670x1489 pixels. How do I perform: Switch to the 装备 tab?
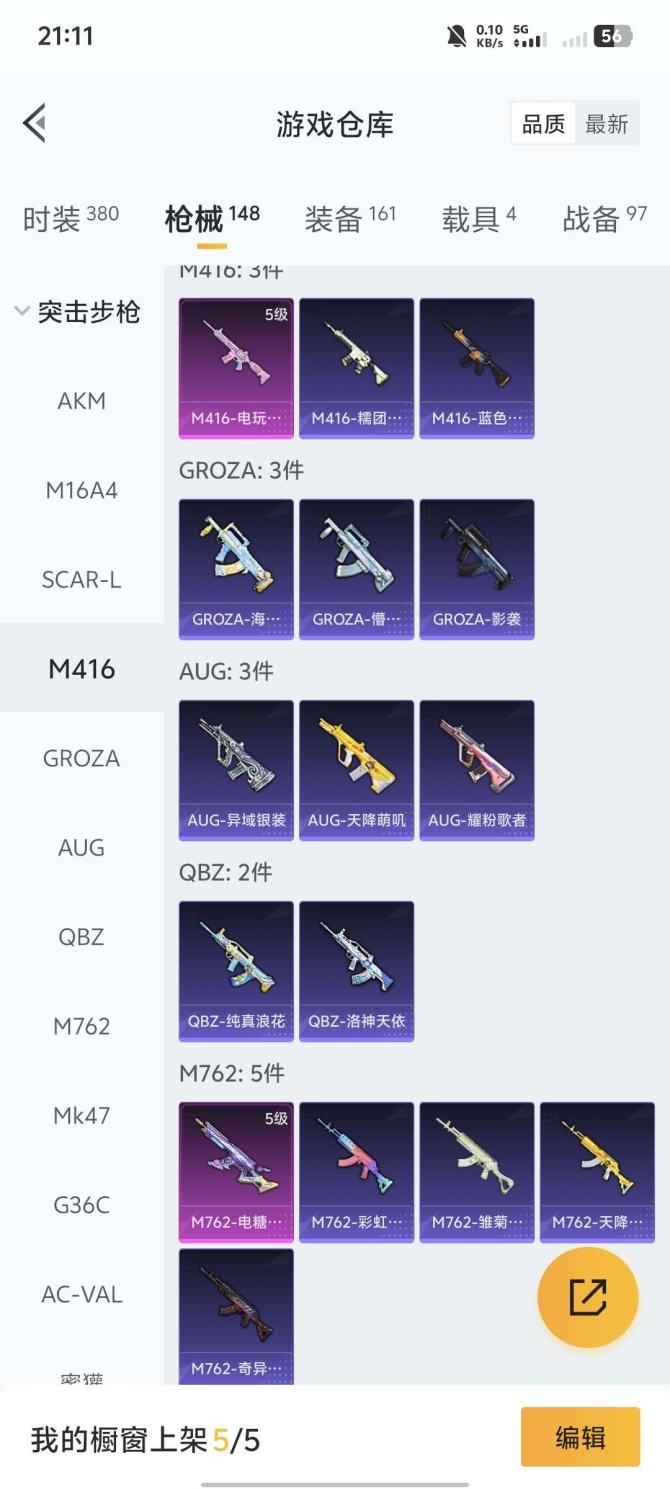tap(350, 219)
